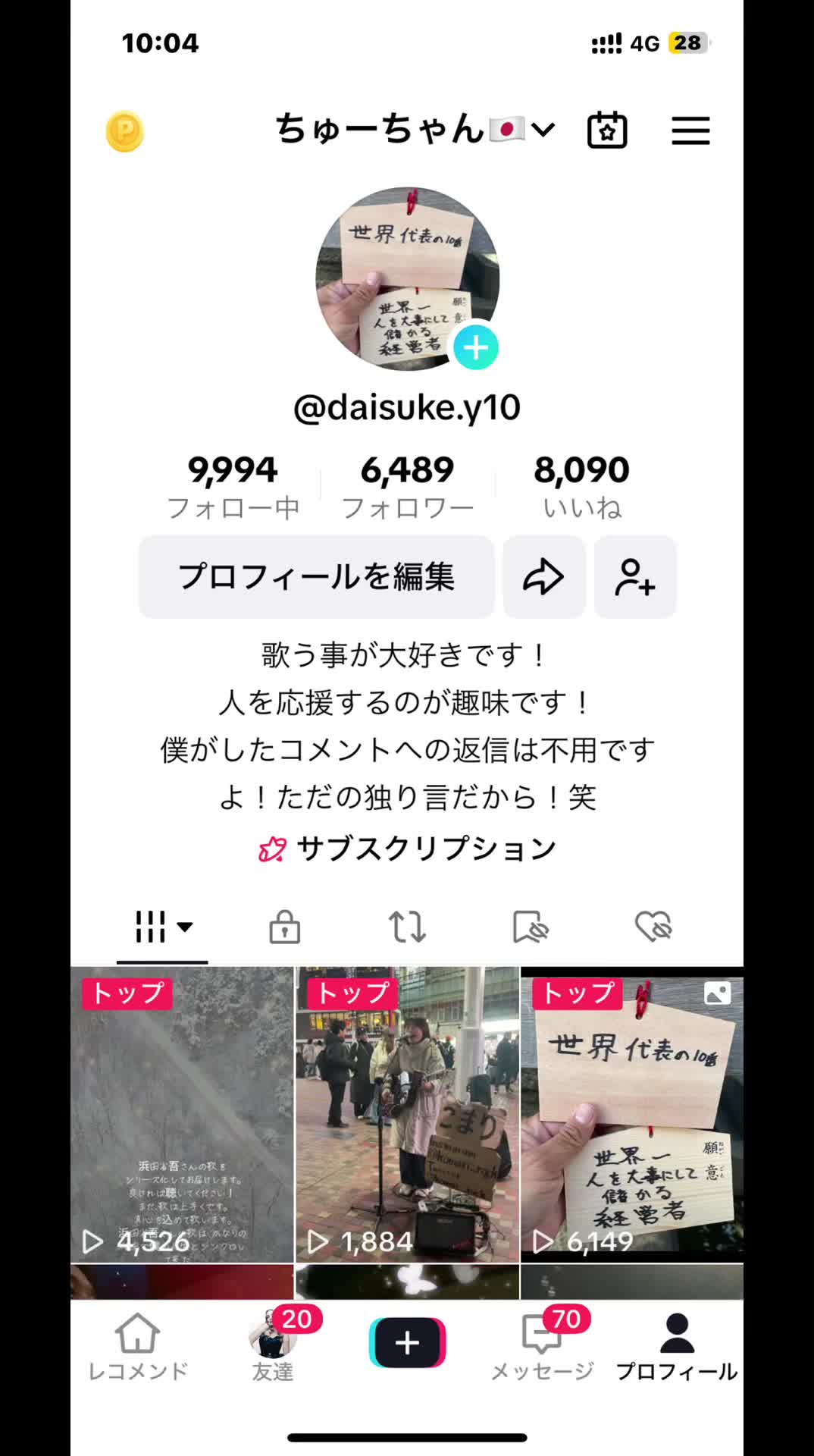Switch to the hidden bookmarks tab
Screen dimensions: 814x1456
coord(531,927)
